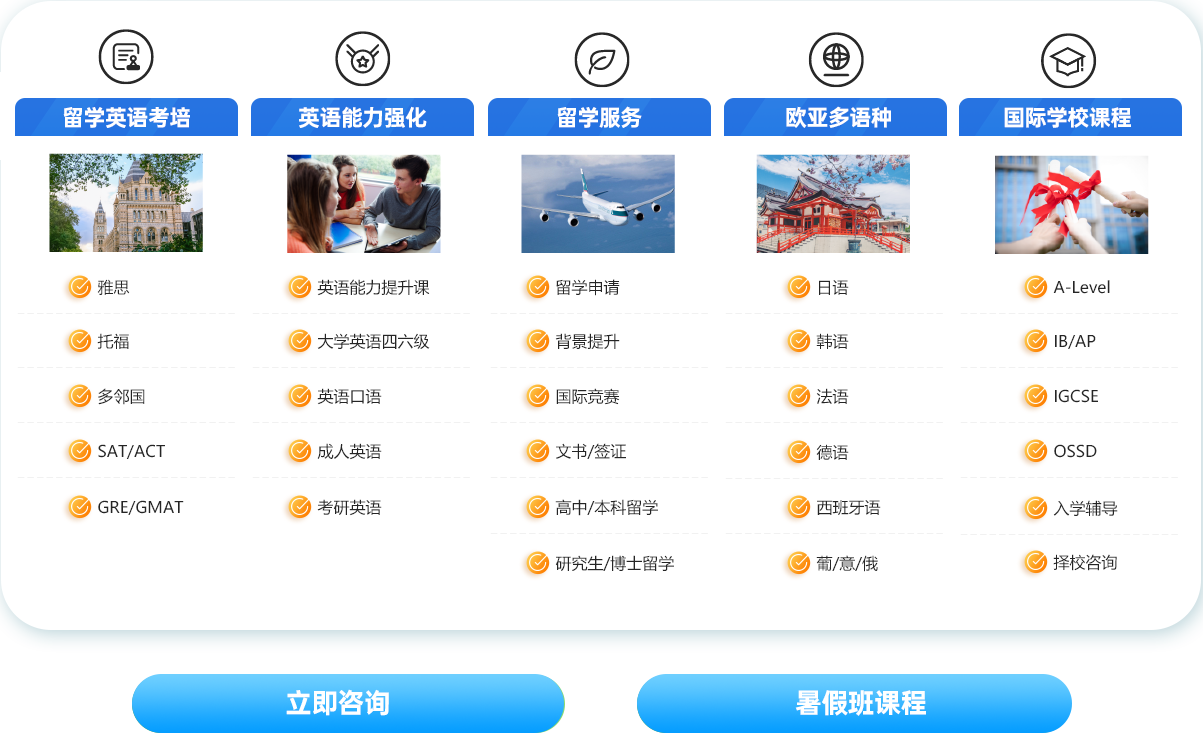Open 择校咨询 under 国际学校课程
The width and height of the screenshot is (1203, 748).
click(x=1085, y=563)
